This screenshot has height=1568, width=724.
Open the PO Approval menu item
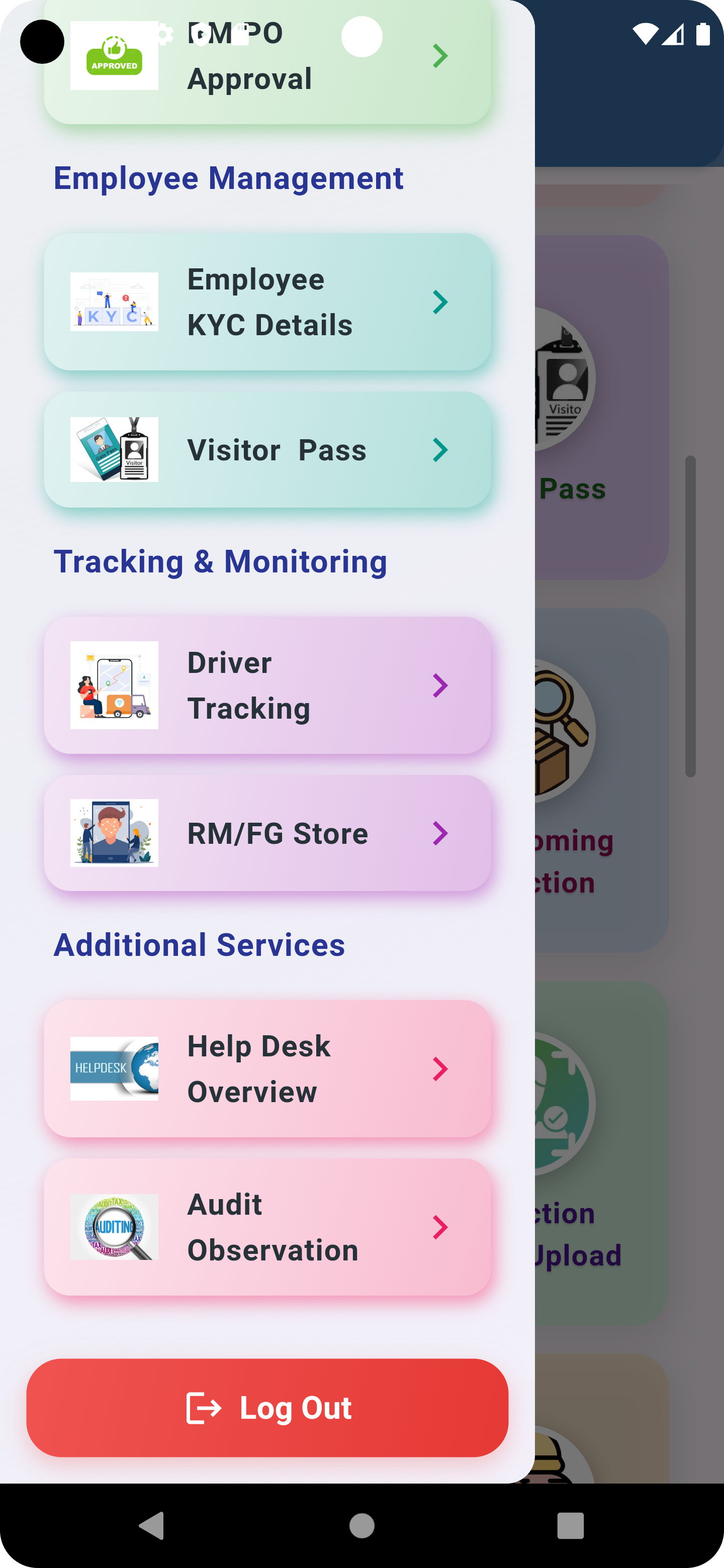tap(267, 67)
